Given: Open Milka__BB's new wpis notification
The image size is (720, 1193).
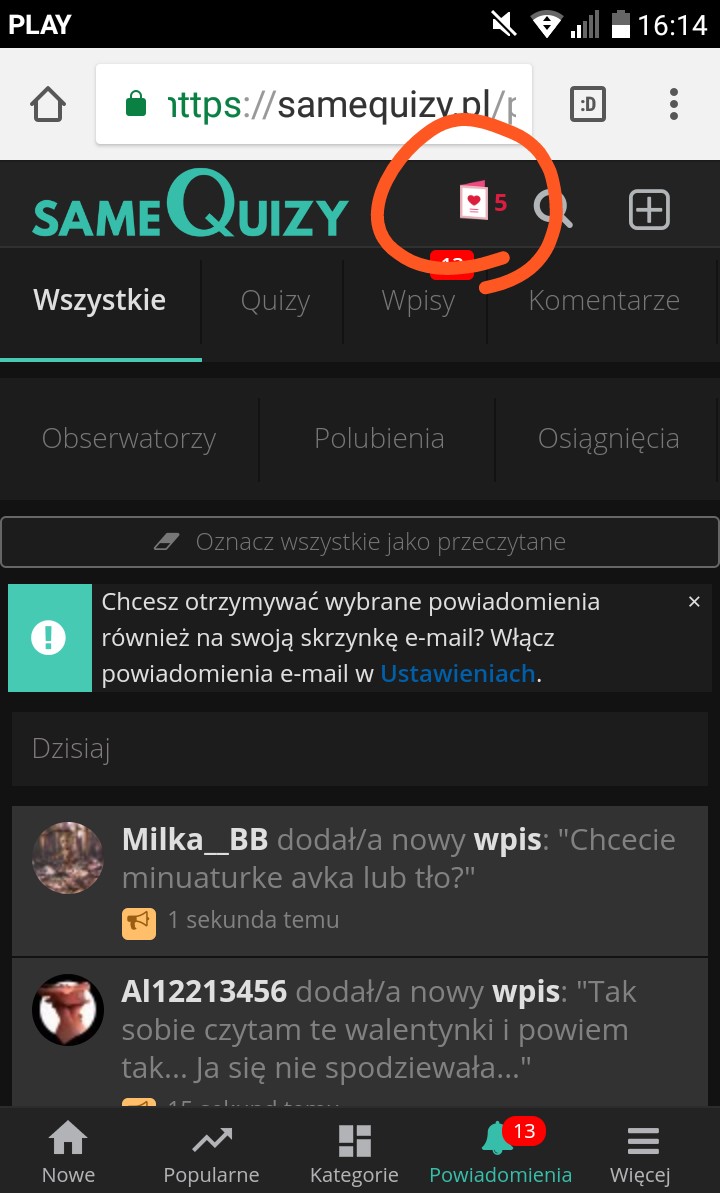Looking at the screenshot, I should 398,859.
